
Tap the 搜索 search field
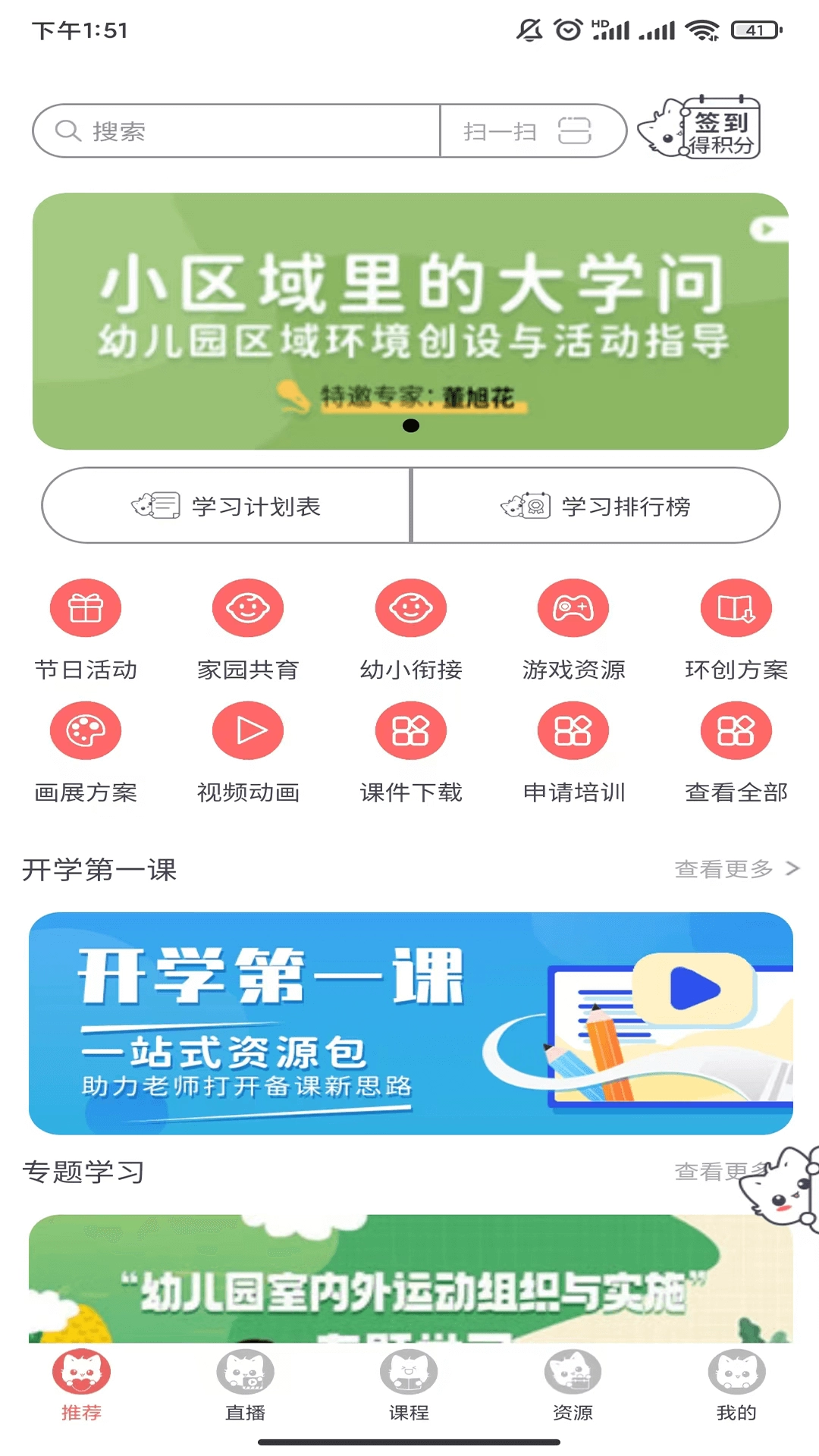coord(235,131)
